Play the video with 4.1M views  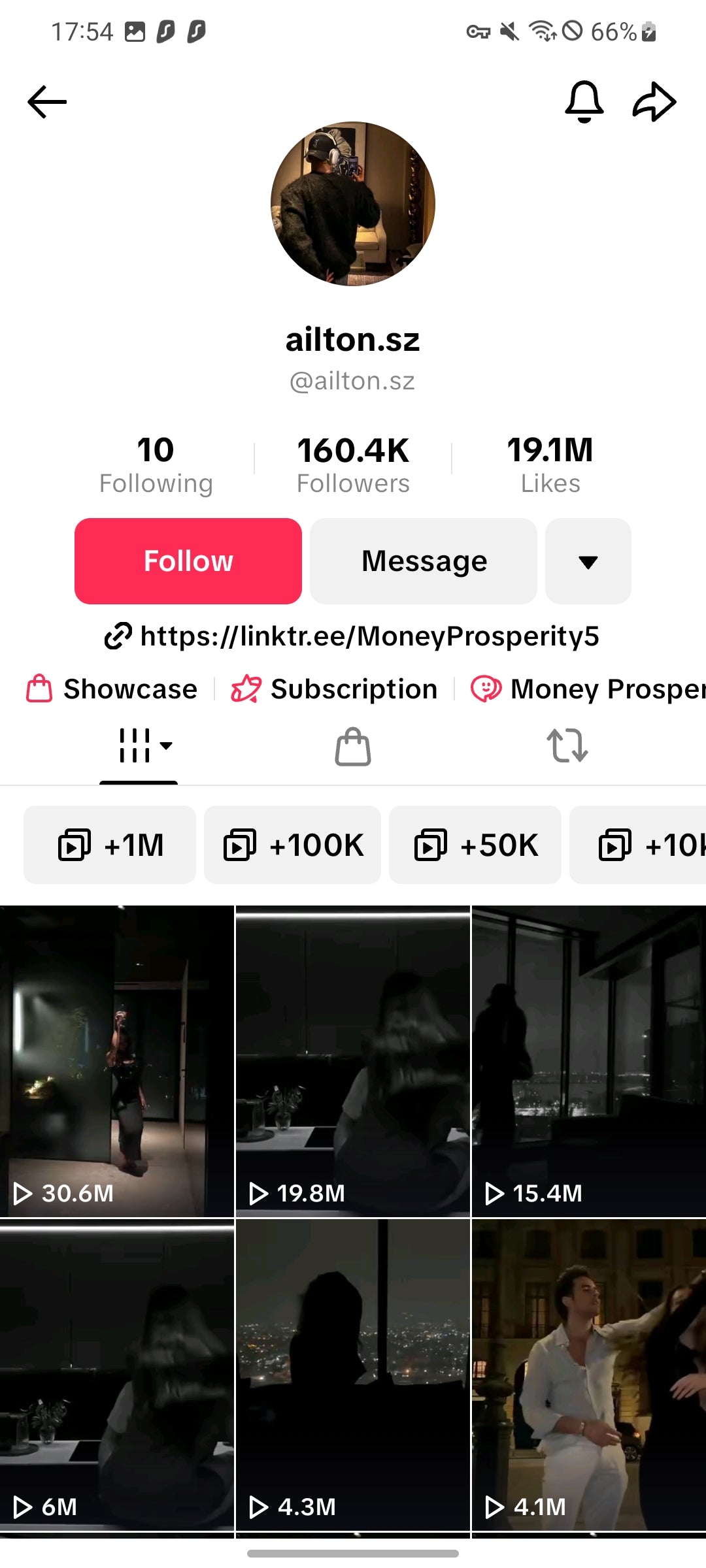pyautogui.click(x=588, y=1373)
